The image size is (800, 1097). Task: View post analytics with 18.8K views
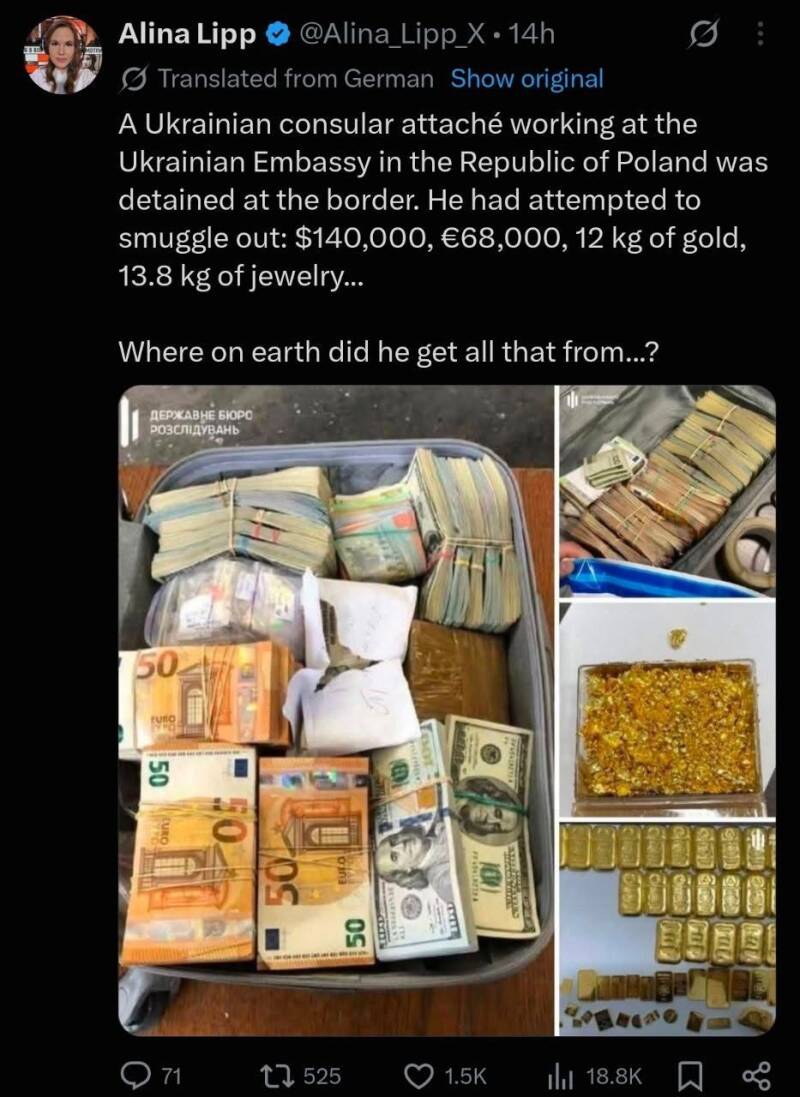(594, 1075)
